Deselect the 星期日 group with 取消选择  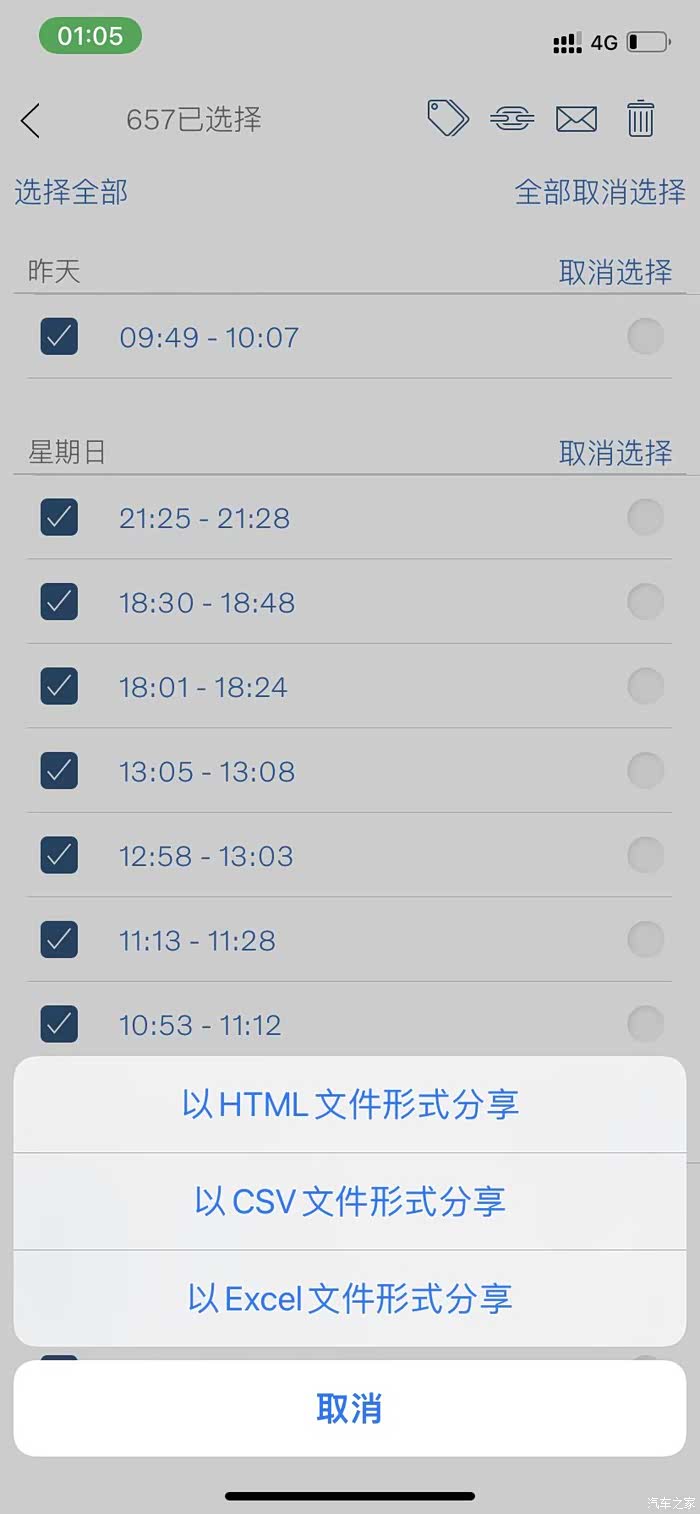615,453
